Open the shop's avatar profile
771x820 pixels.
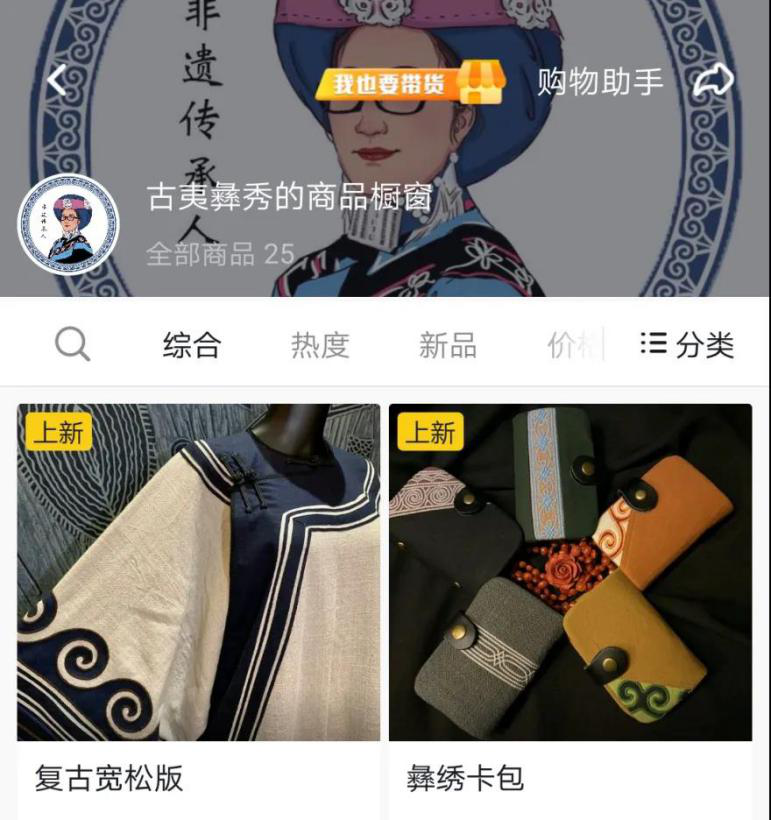click(x=68, y=224)
